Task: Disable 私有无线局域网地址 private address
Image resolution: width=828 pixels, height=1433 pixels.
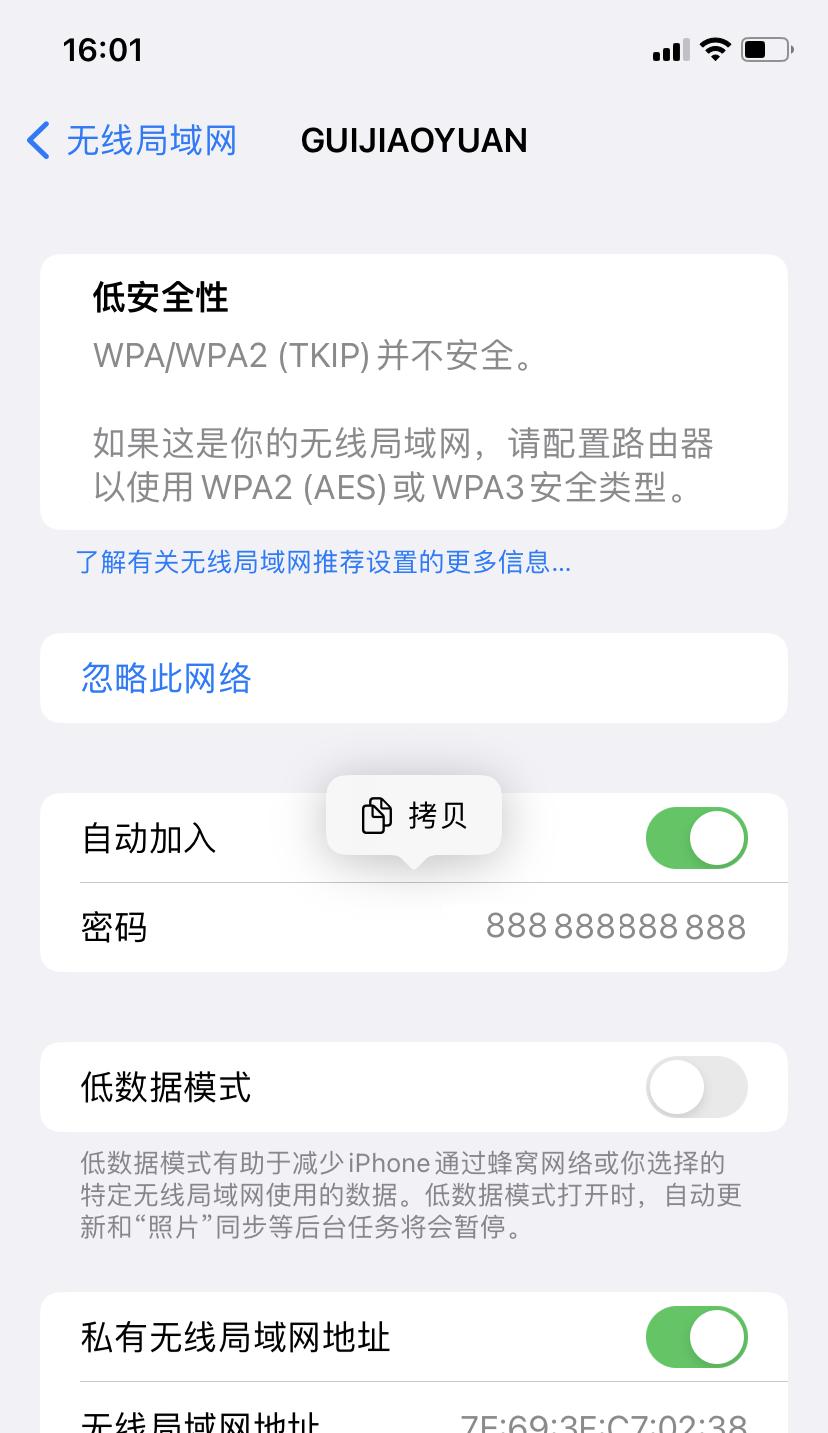Action: pos(696,1337)
